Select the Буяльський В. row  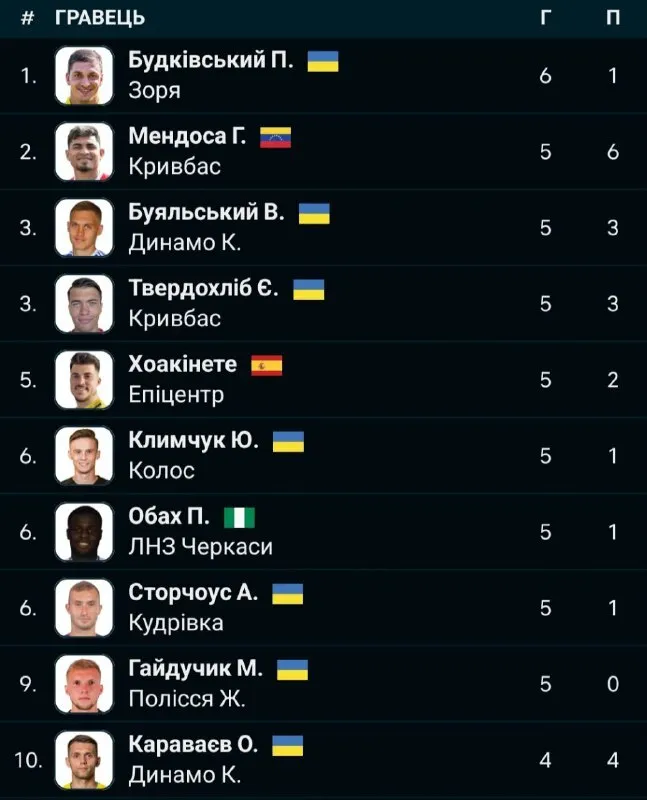pyautogui.click(x=206, y=214)
